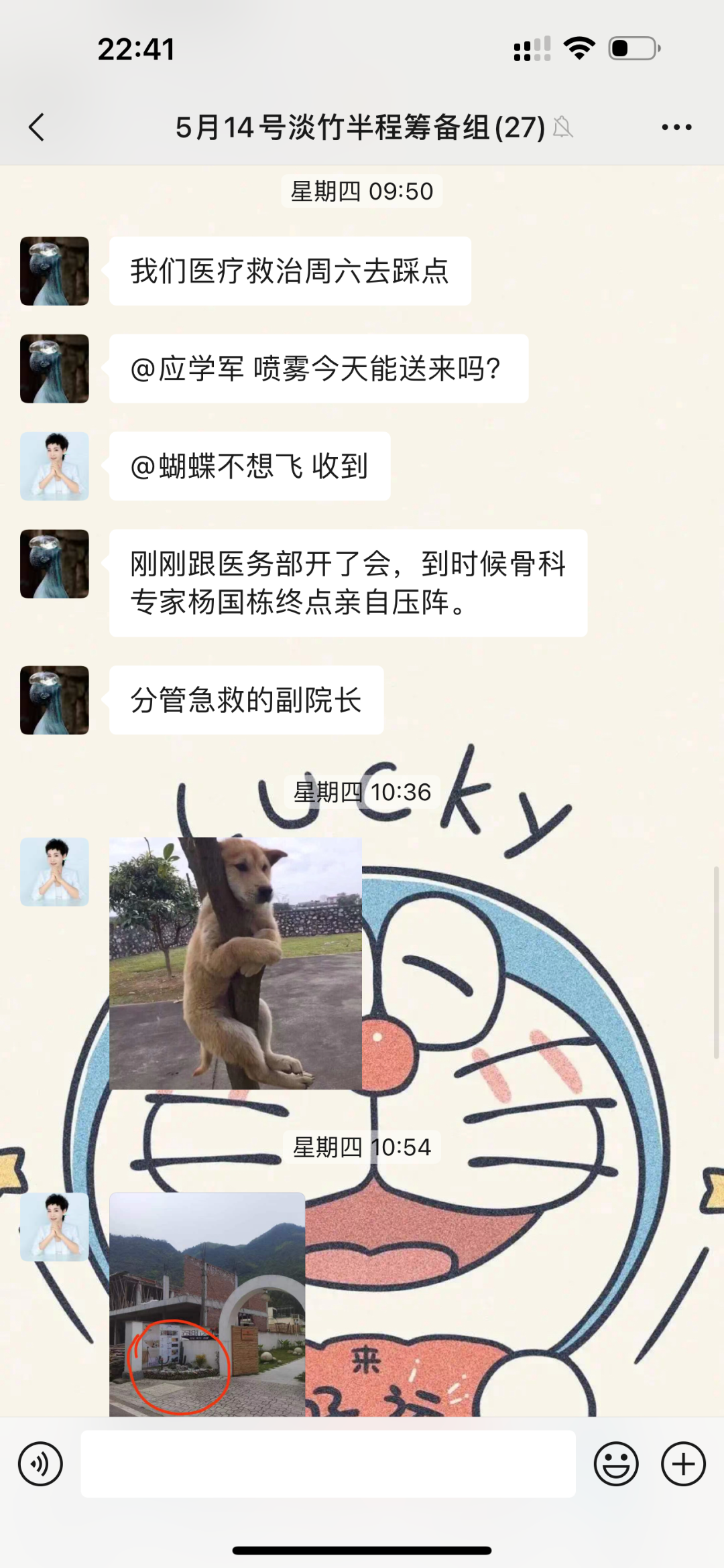Image resolution: width=724 pixels, height=1568 pixels.
Task: Open avatar beside '@蝴蝶不想飞 收到' message
Action: (x=54, y=466)
